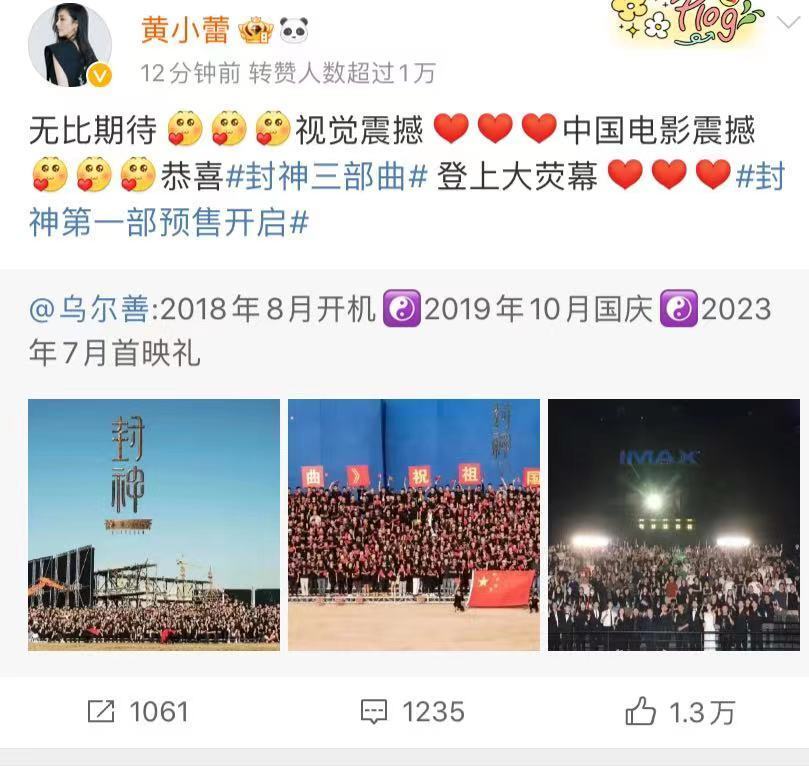
Task: Repost this post with 1061 shares
Action: coord(137,711)
